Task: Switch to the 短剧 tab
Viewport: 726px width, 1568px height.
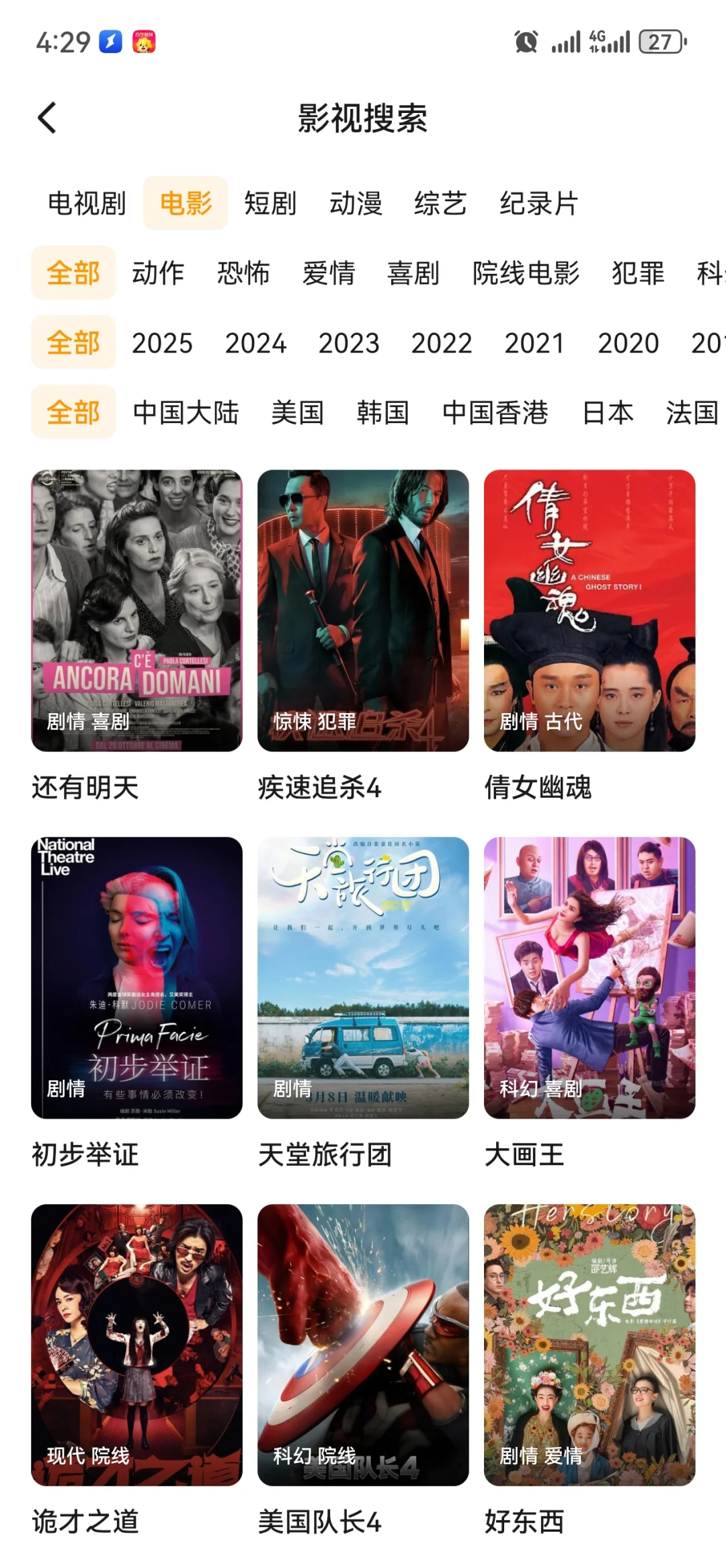Action: tap(270, 203)
